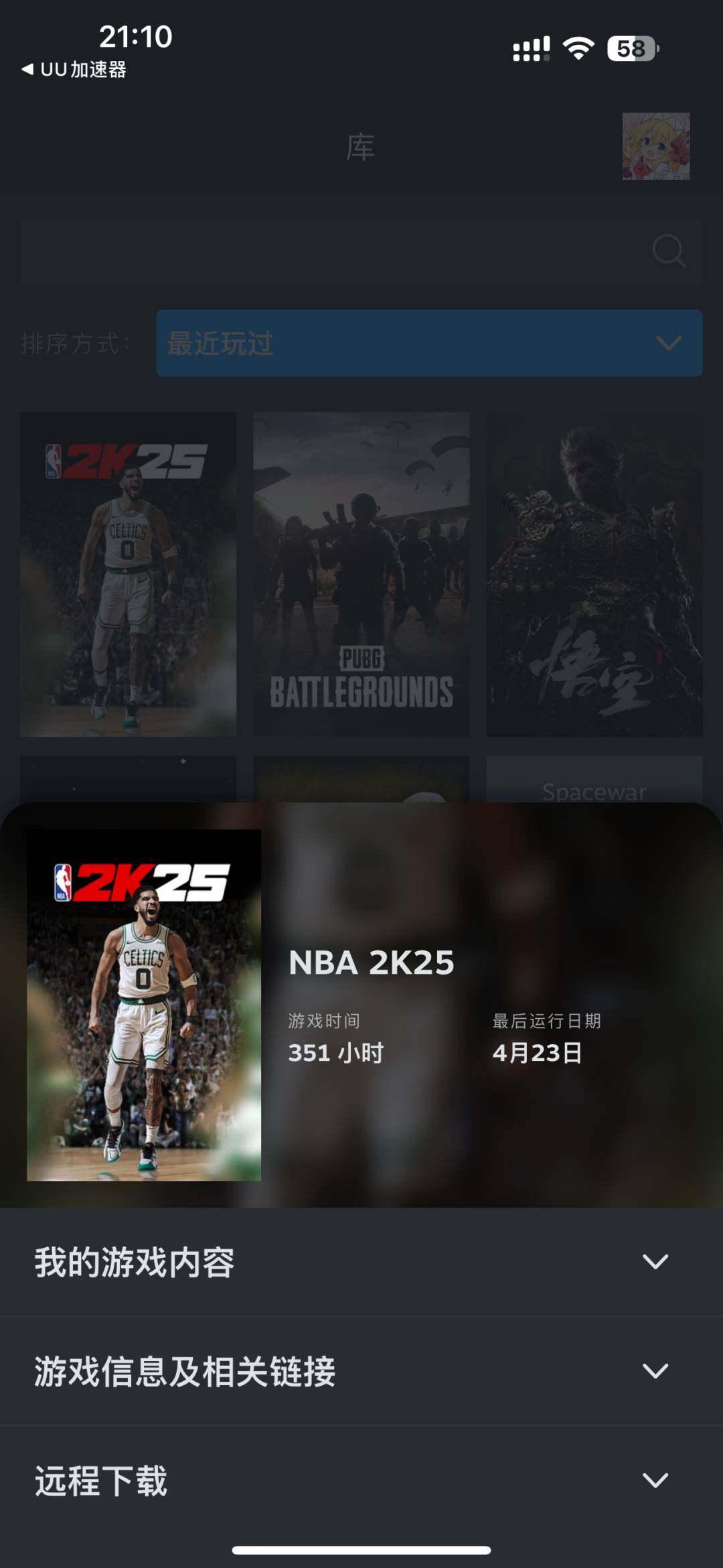Select the PUBG Battlegrounds game tile
This screenshot has height=1568, width=723.
pyautogui.click(x=361, y=574)
